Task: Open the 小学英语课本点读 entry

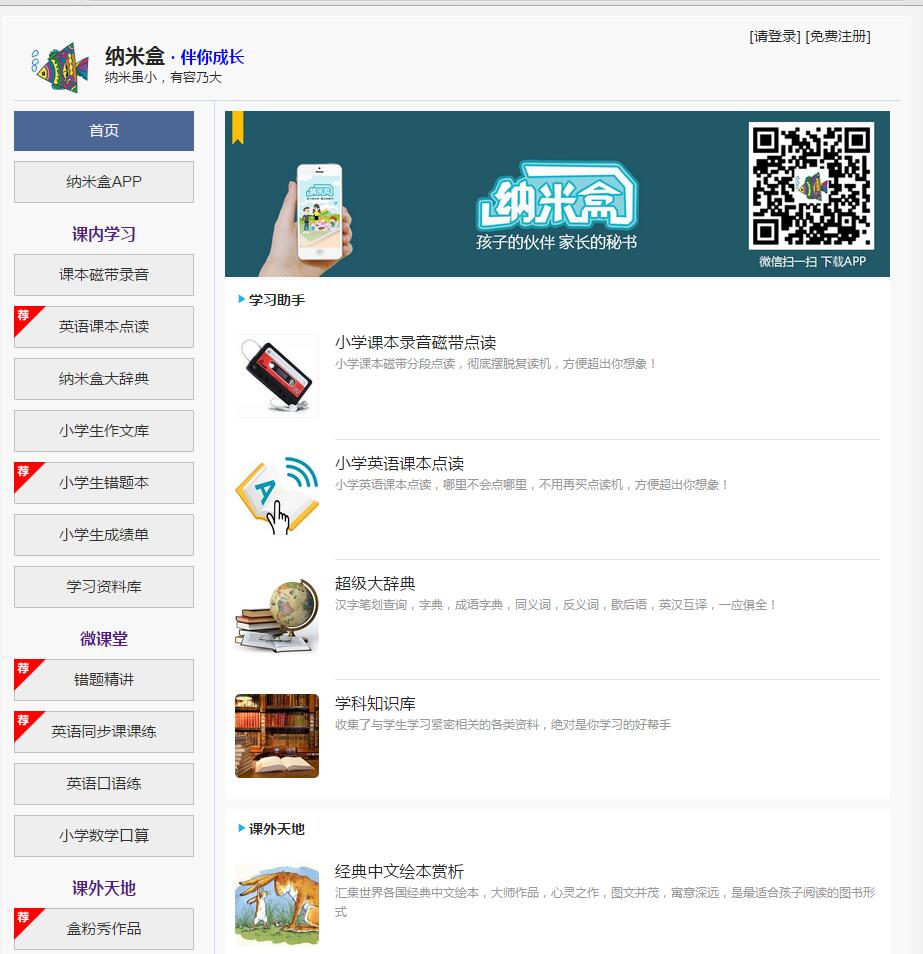Action: tap(399, 464)
